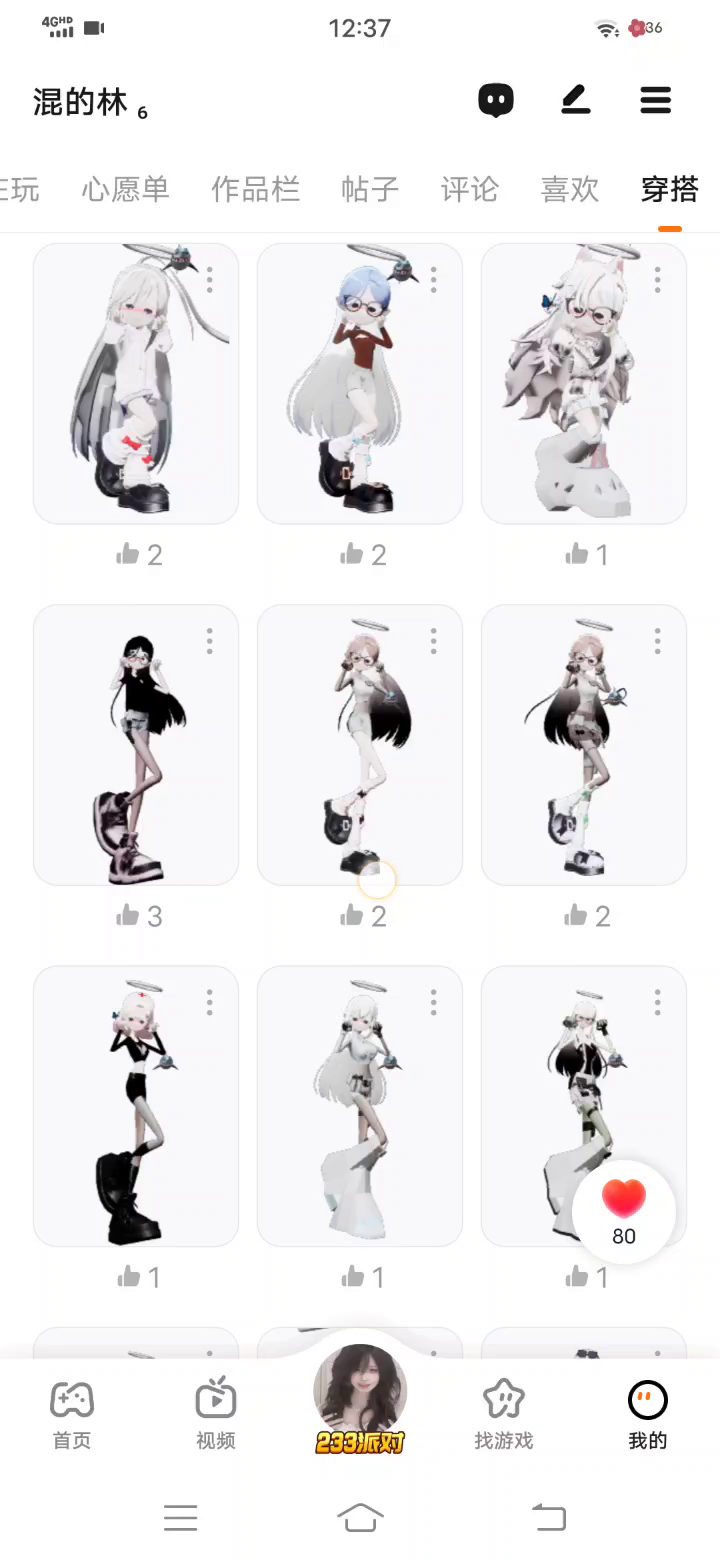This screenshot has height=1560, width=720.
Task: Switch to the 心愿单 tab
Action: (x=126, y=189)
